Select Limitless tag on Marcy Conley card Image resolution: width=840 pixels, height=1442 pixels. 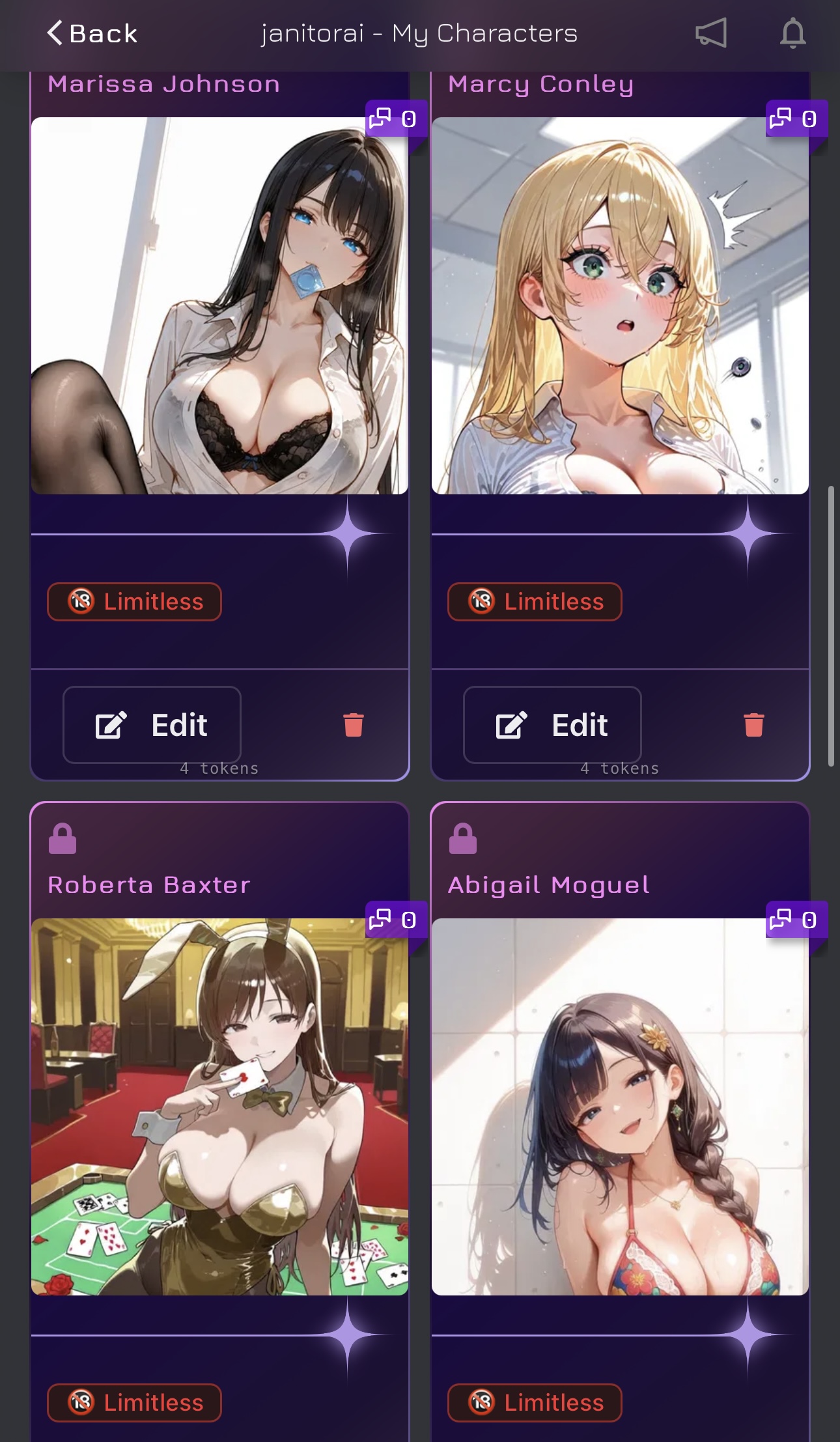click(x=535, y=601)
